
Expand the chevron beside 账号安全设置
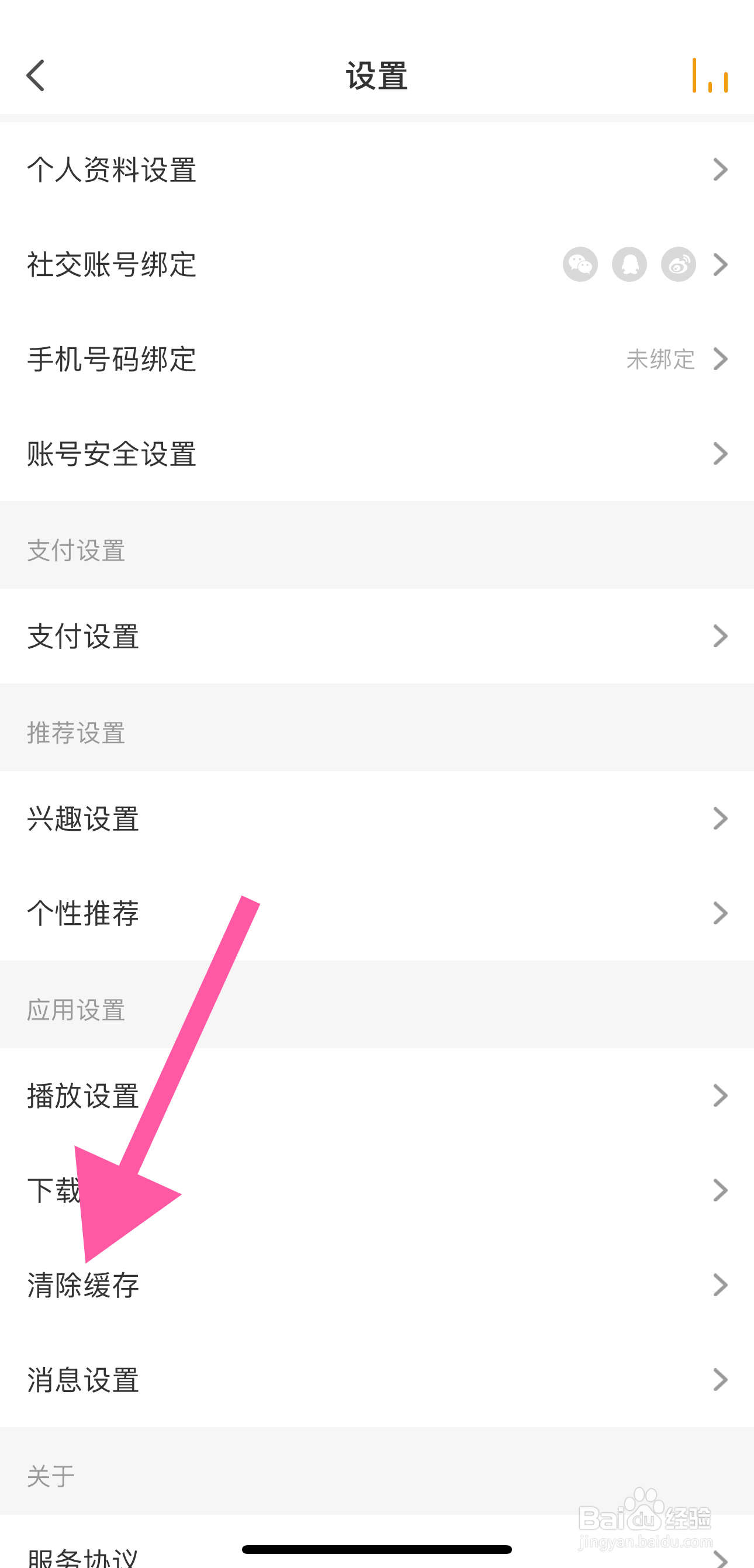(x=721, y=453)
